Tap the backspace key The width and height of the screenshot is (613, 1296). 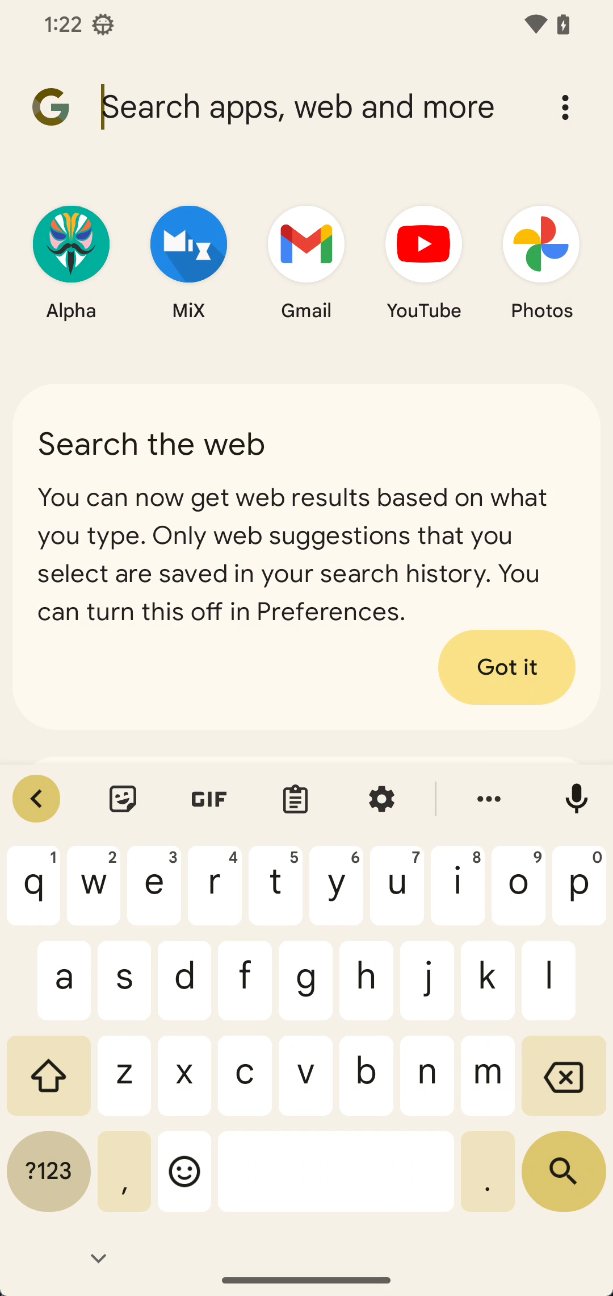(x=564, y=1076)
